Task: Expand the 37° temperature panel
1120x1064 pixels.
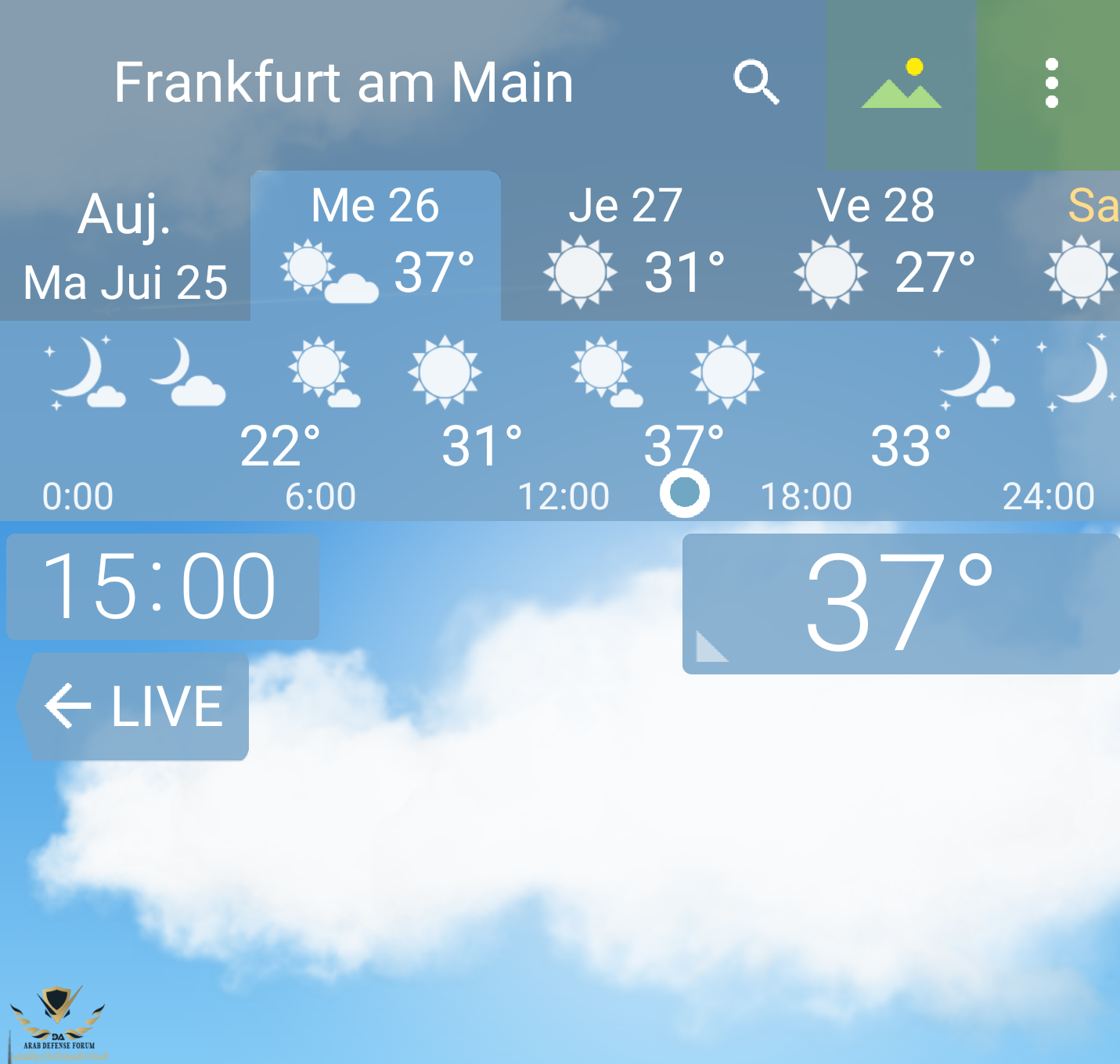Action: (900, 603)
